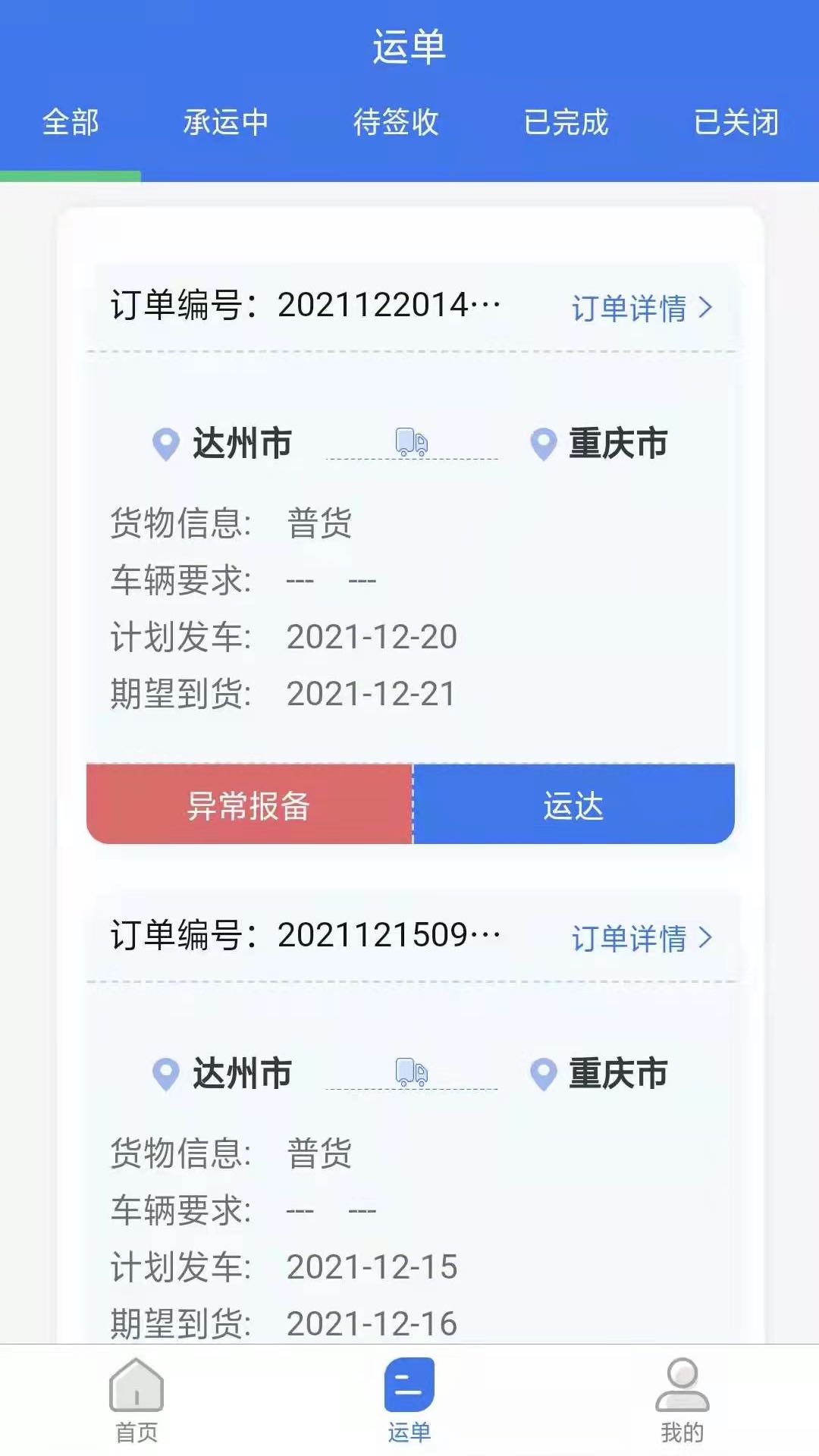Mark the order as 运达
This screenshot has width=819, height=1456.
click(574, 805)
